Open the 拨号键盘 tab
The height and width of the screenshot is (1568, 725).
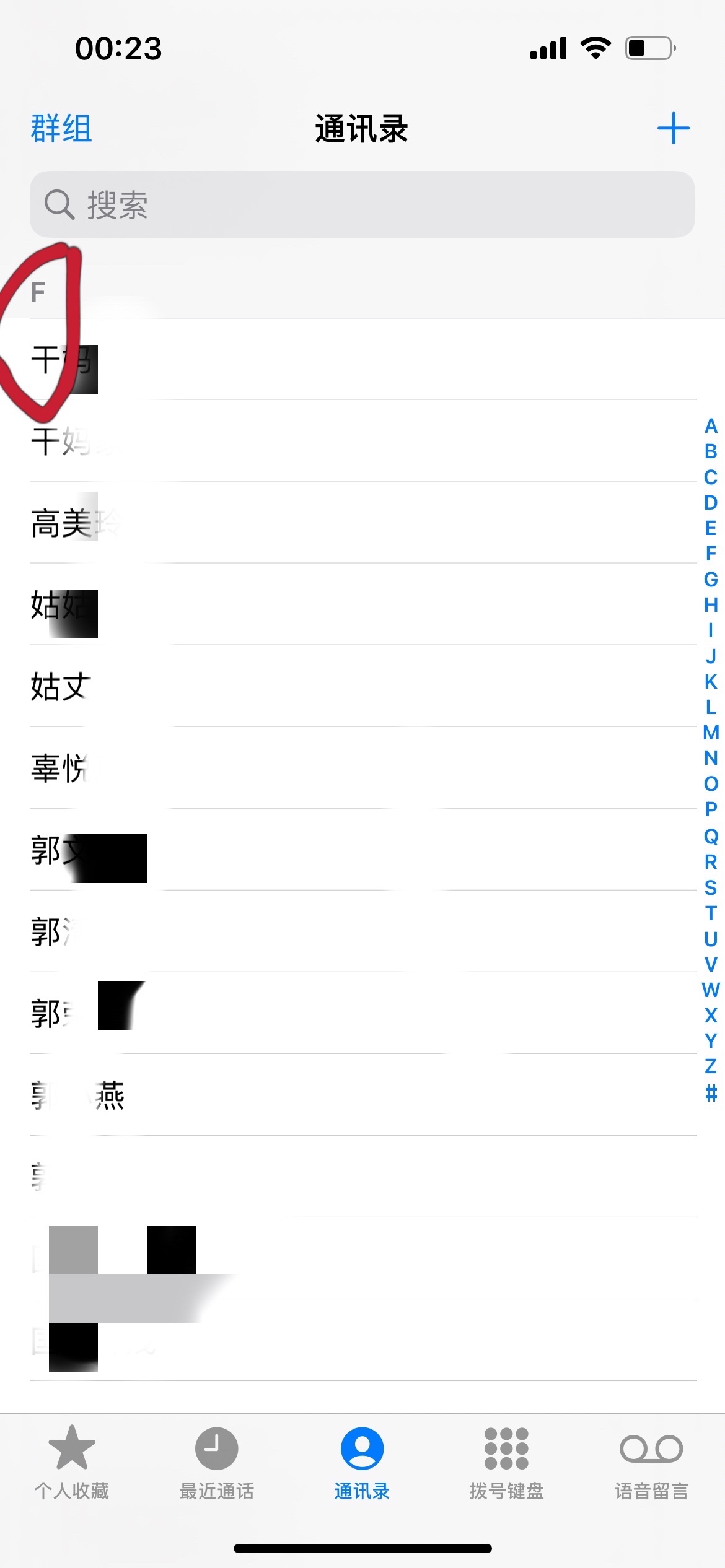[x=506, y=1463]
